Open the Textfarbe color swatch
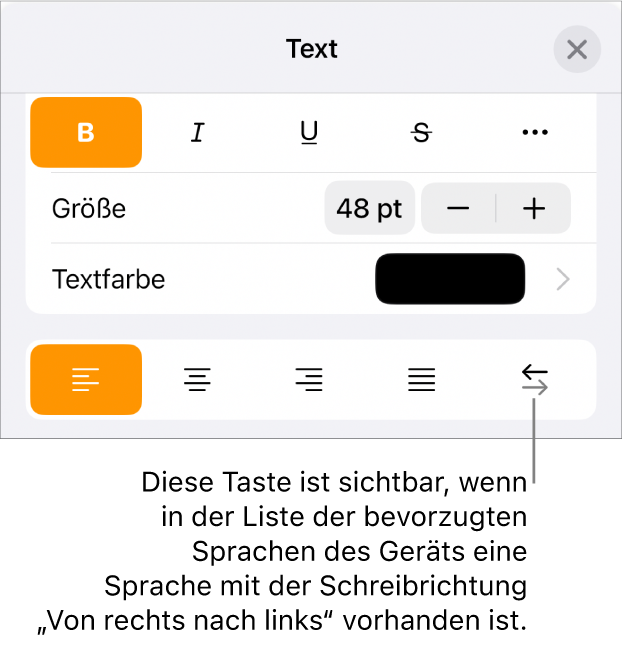The image size is (622, 646). coord(450,279)
